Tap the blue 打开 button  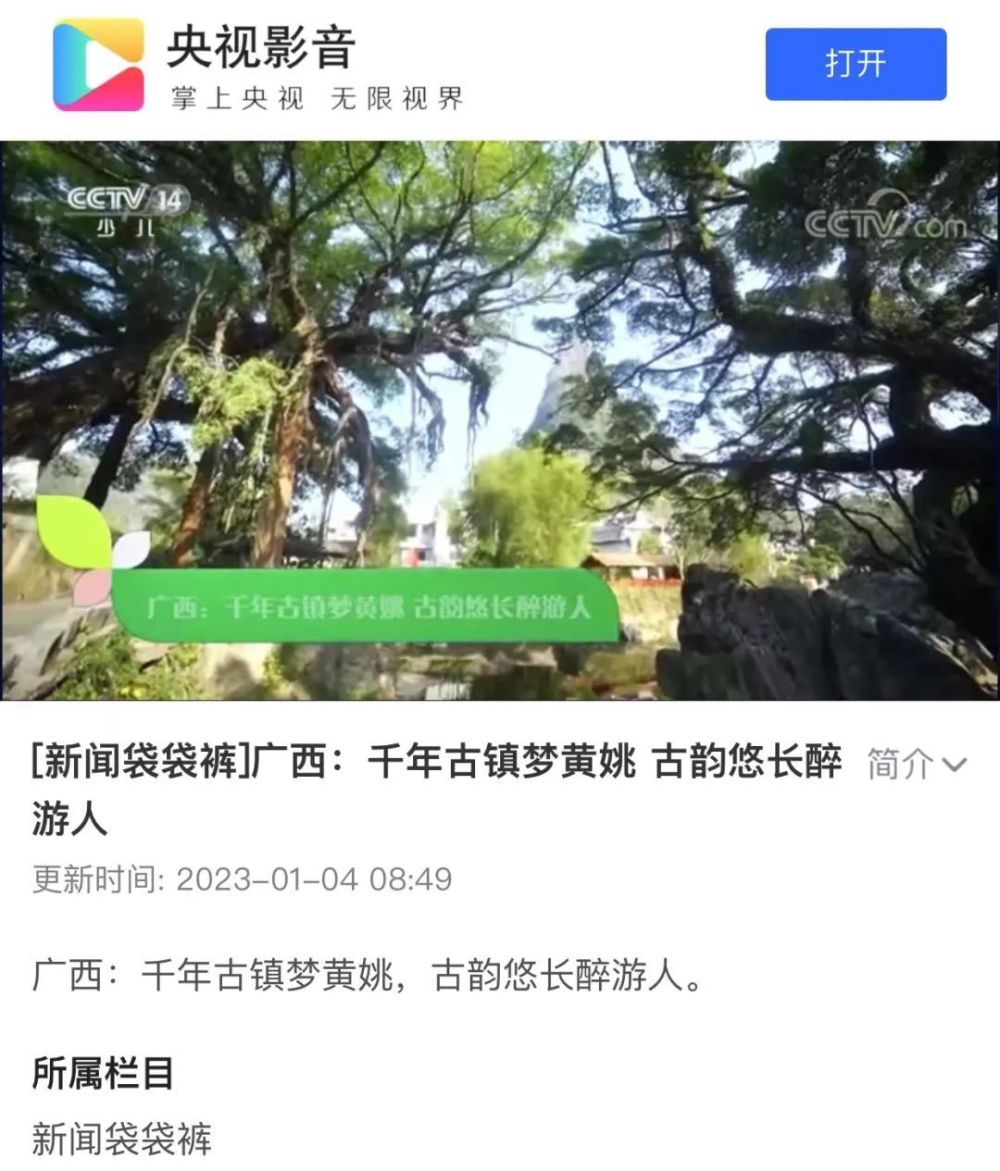tap(855, 64)
